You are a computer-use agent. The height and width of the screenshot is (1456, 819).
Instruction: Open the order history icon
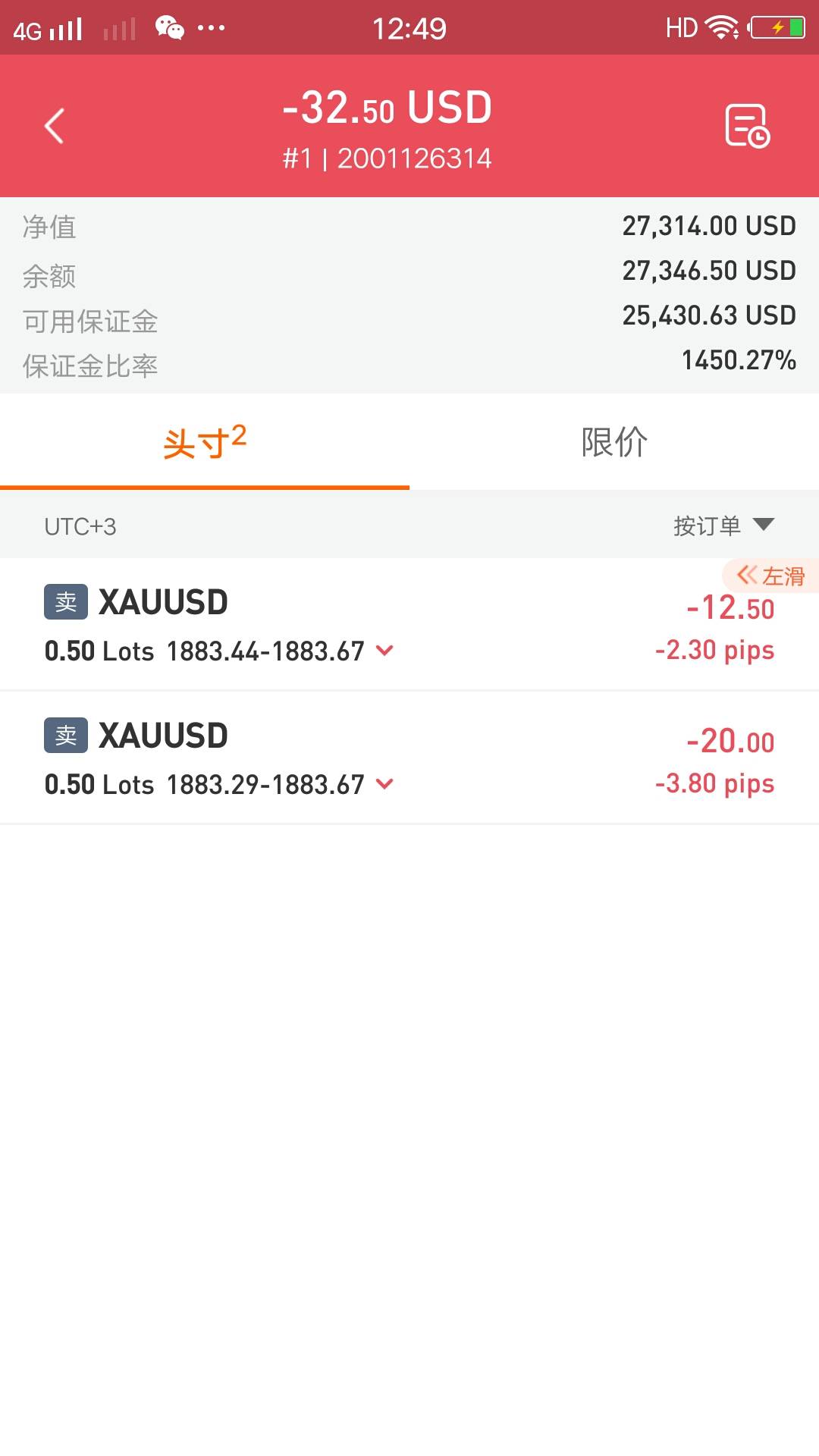[747, 126]
